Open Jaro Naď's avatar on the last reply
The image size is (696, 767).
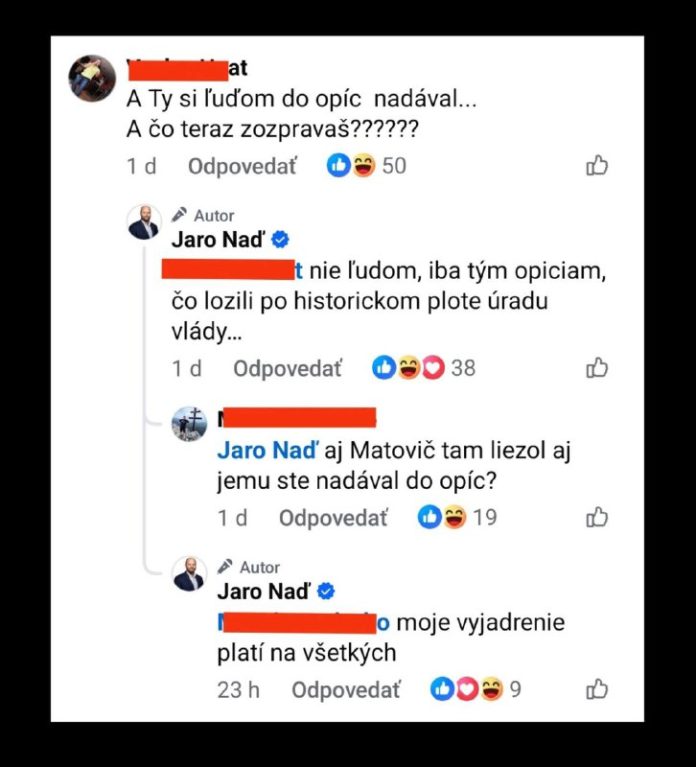click(x=189, y=576)
